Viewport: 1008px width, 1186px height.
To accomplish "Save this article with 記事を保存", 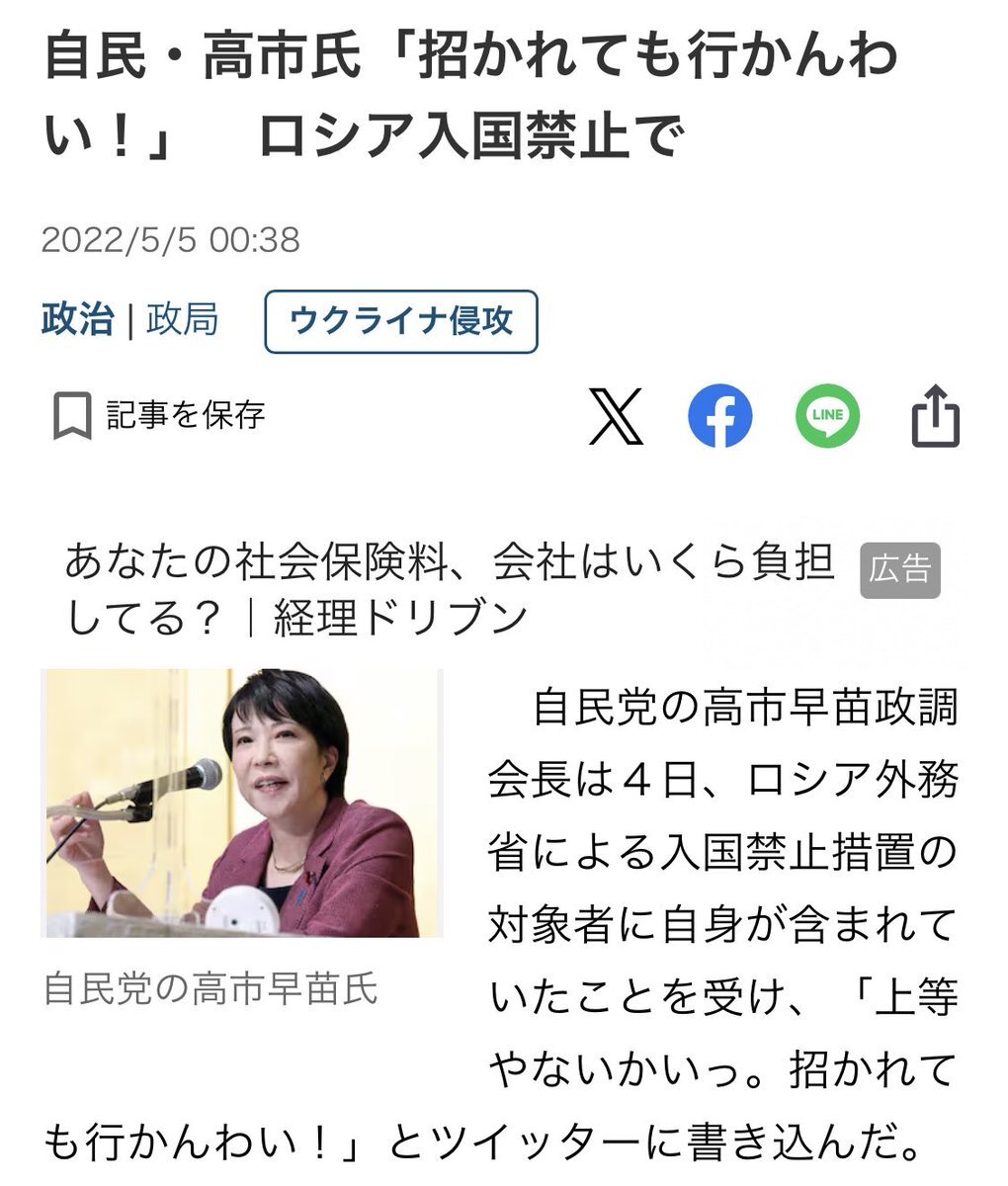I will coord(158,415).
